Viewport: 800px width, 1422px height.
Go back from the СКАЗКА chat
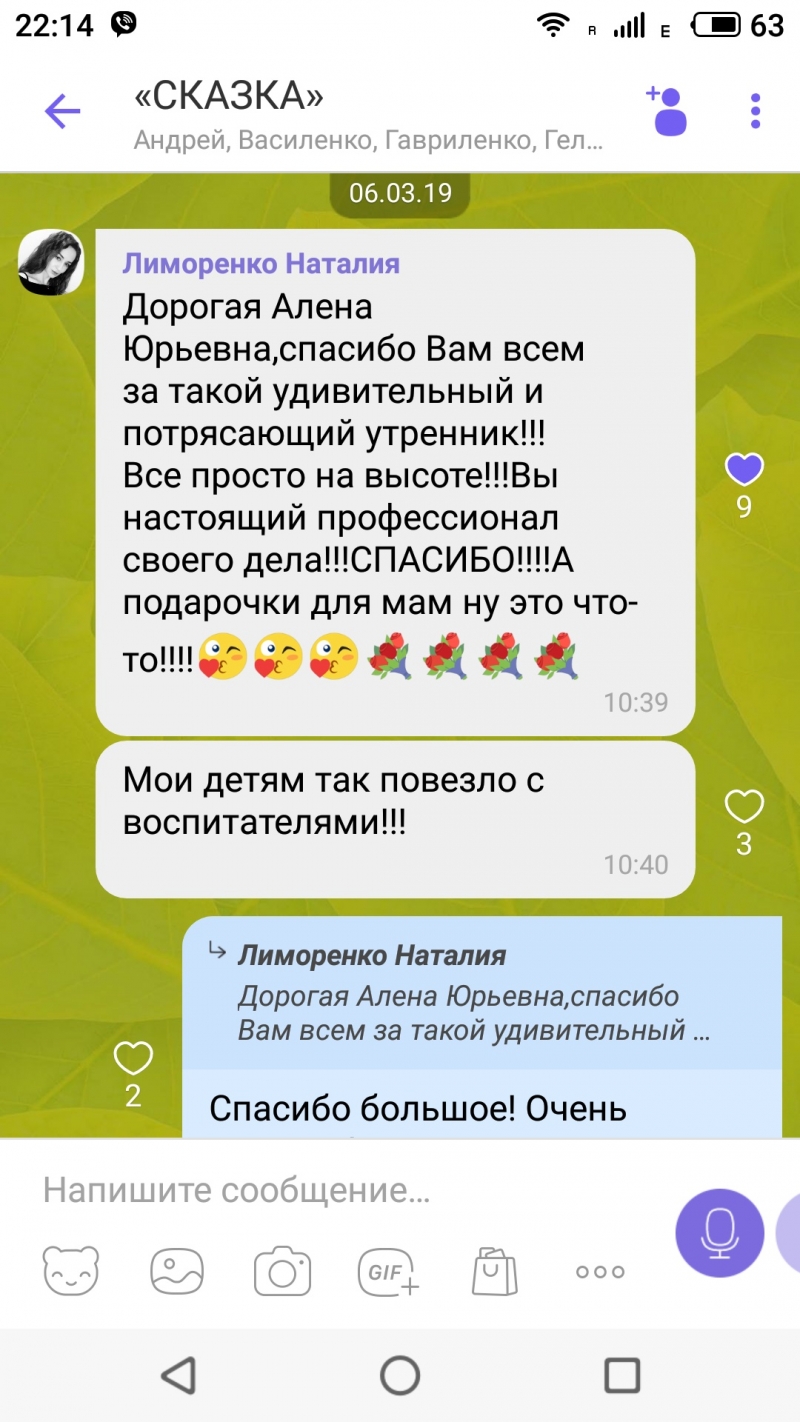[62, 111]
